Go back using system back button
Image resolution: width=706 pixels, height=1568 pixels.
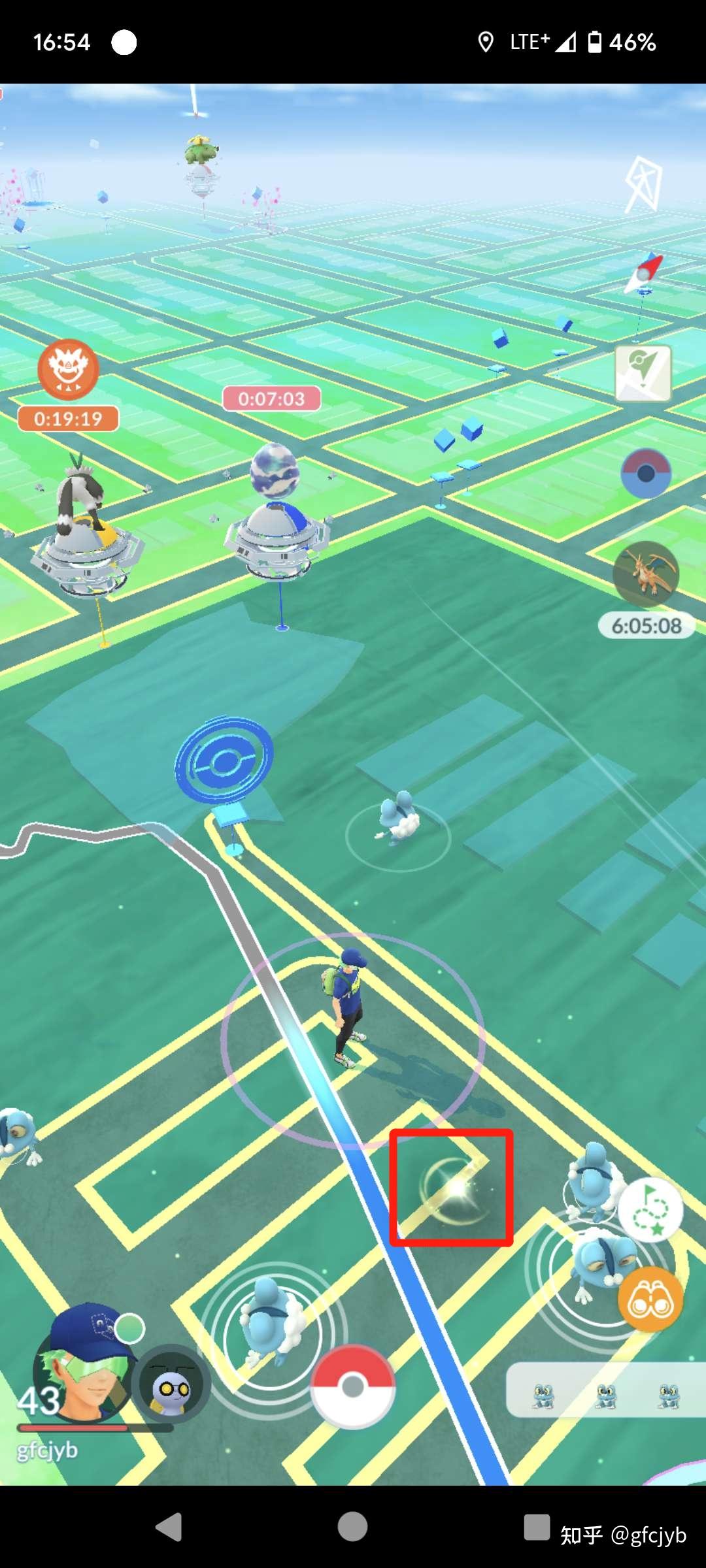pyautogui.click(x=169, y=1527)
